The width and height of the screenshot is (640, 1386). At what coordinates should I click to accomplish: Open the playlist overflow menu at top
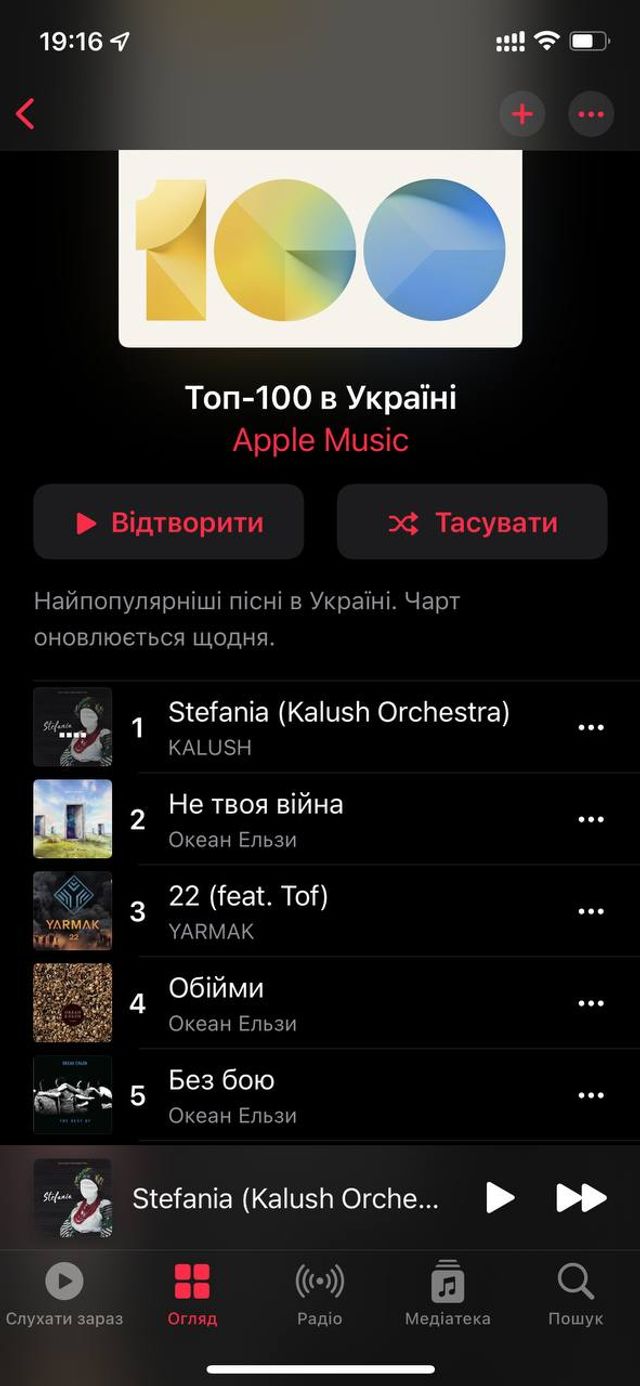click(x=591, y=114)
